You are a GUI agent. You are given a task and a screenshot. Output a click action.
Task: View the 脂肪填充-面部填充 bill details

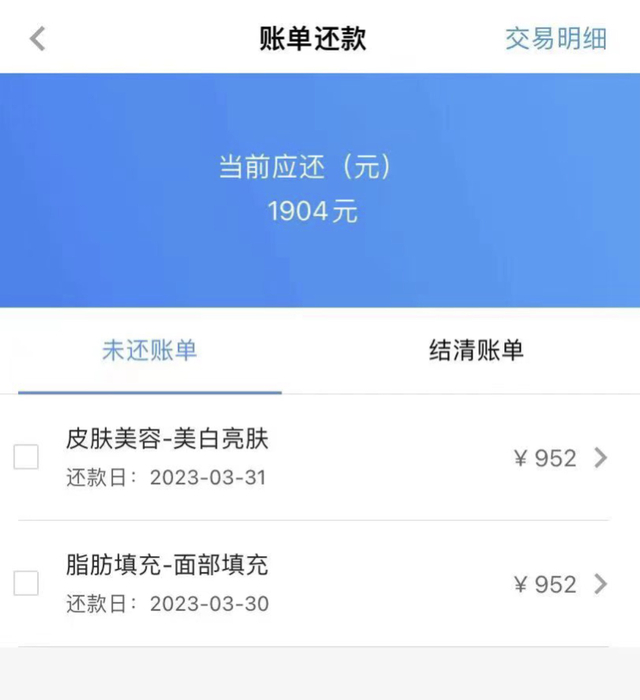(600, 584)
